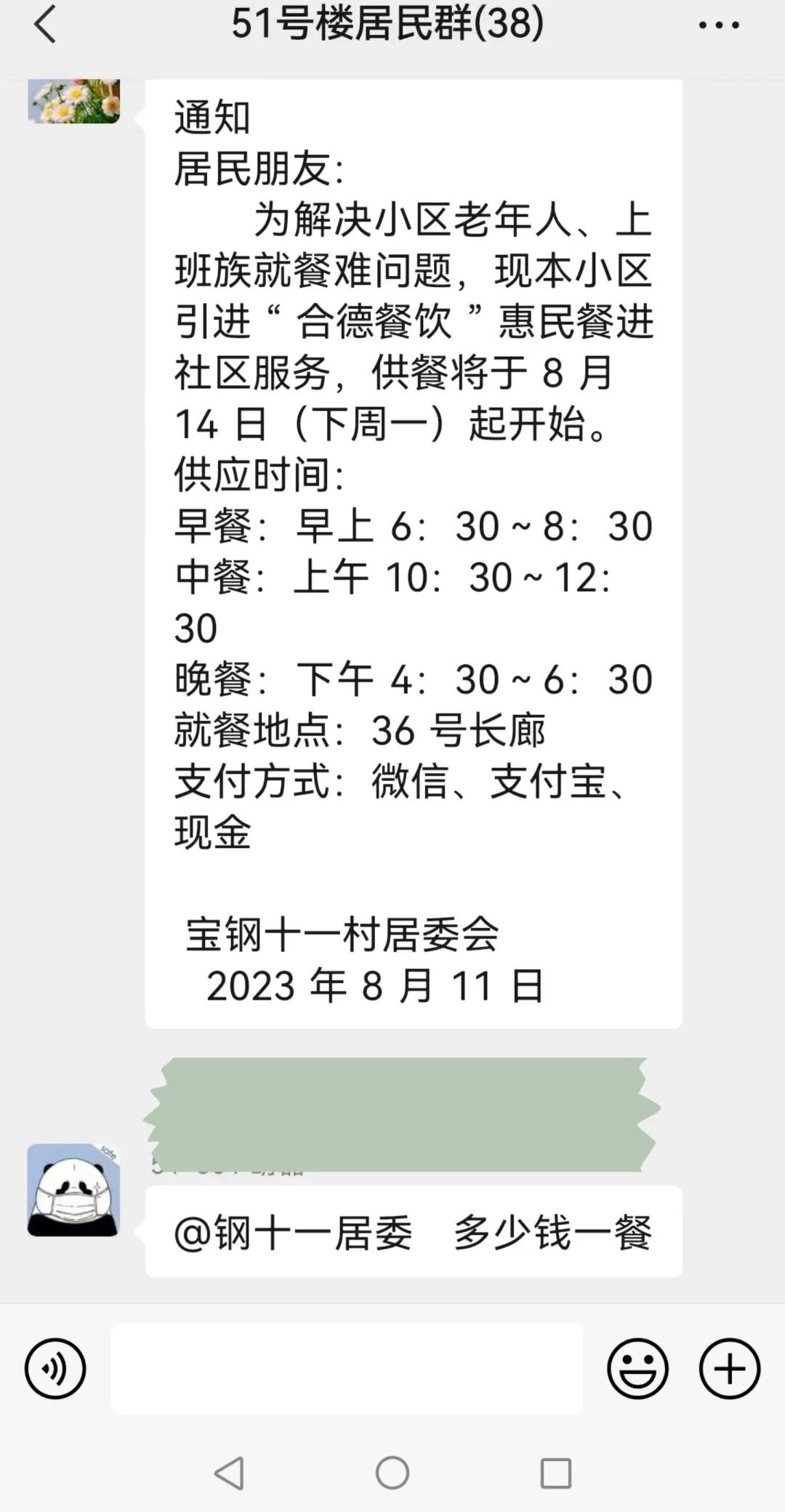Tap the system back triangle button
The image size is (785, 1512).
click(x=230, y=1473)
